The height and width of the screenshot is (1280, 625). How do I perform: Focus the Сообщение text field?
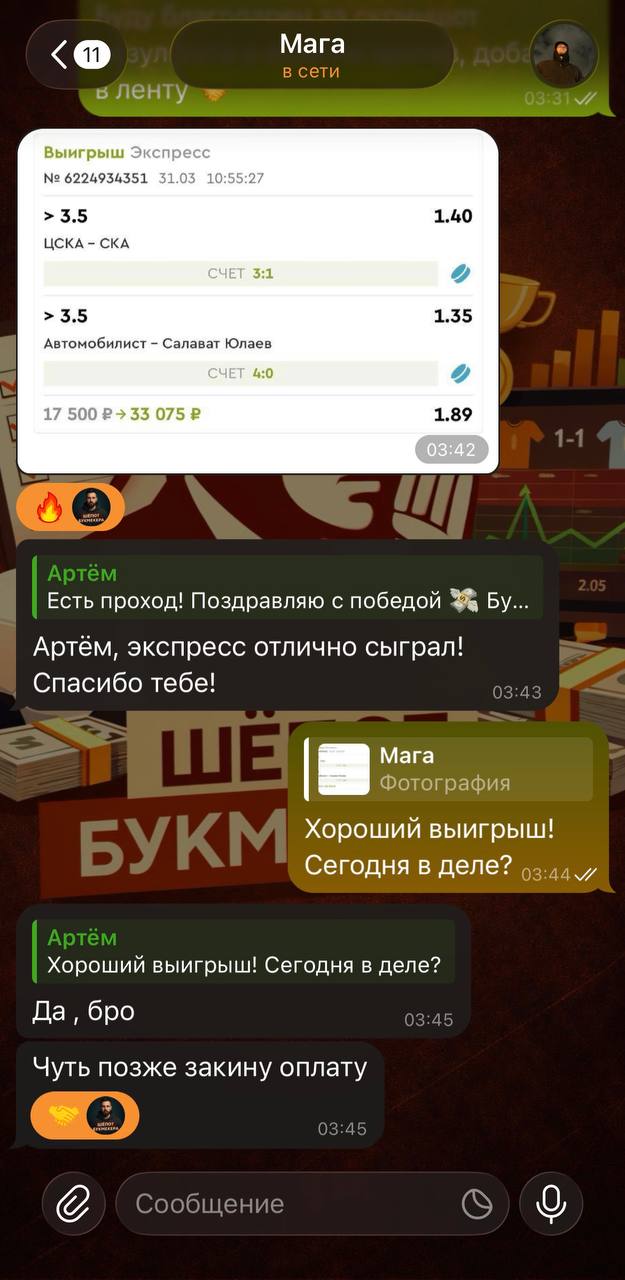point(290,1204)
